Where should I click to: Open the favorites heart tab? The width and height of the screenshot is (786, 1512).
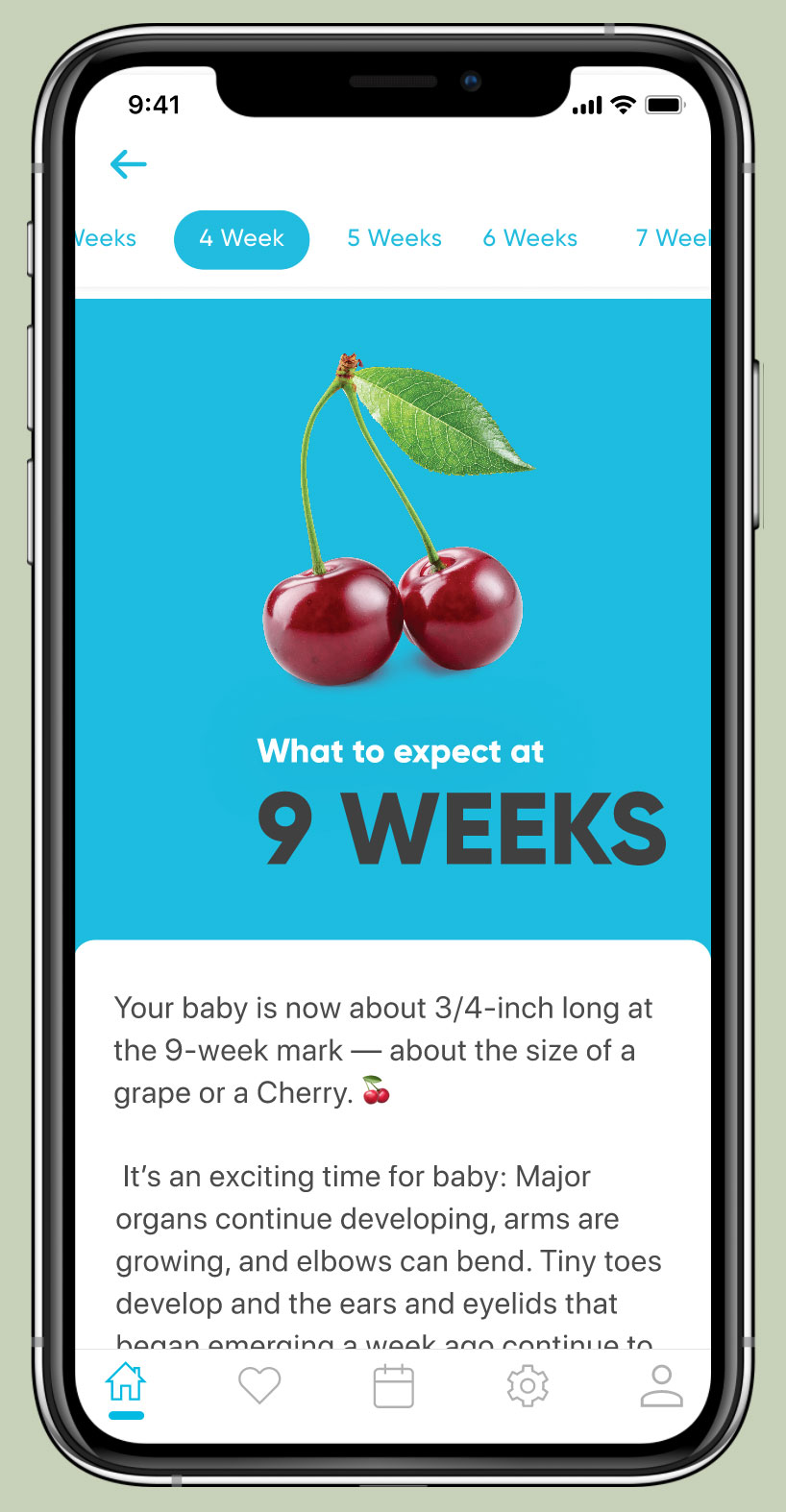(x=259, y=1386)
